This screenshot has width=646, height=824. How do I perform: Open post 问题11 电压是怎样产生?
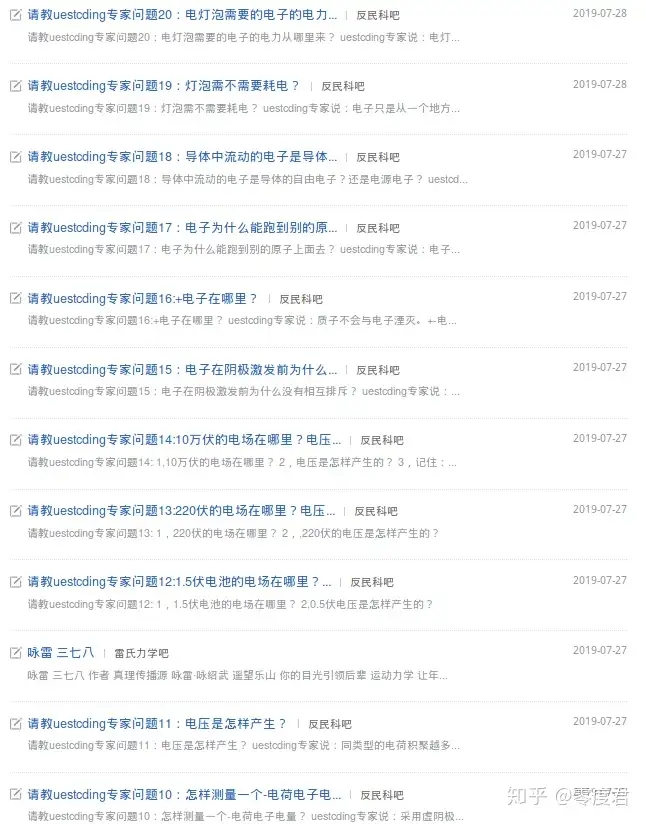158,723
